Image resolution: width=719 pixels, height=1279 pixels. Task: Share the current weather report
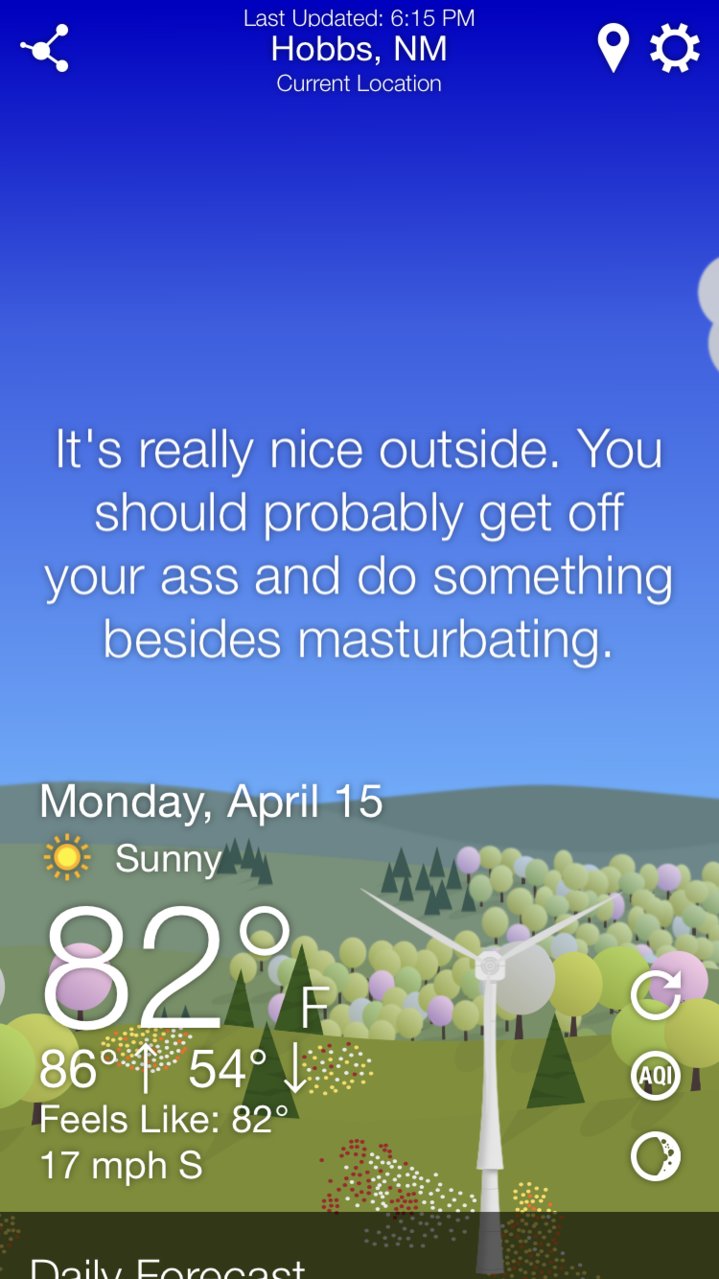coord(45,48)
